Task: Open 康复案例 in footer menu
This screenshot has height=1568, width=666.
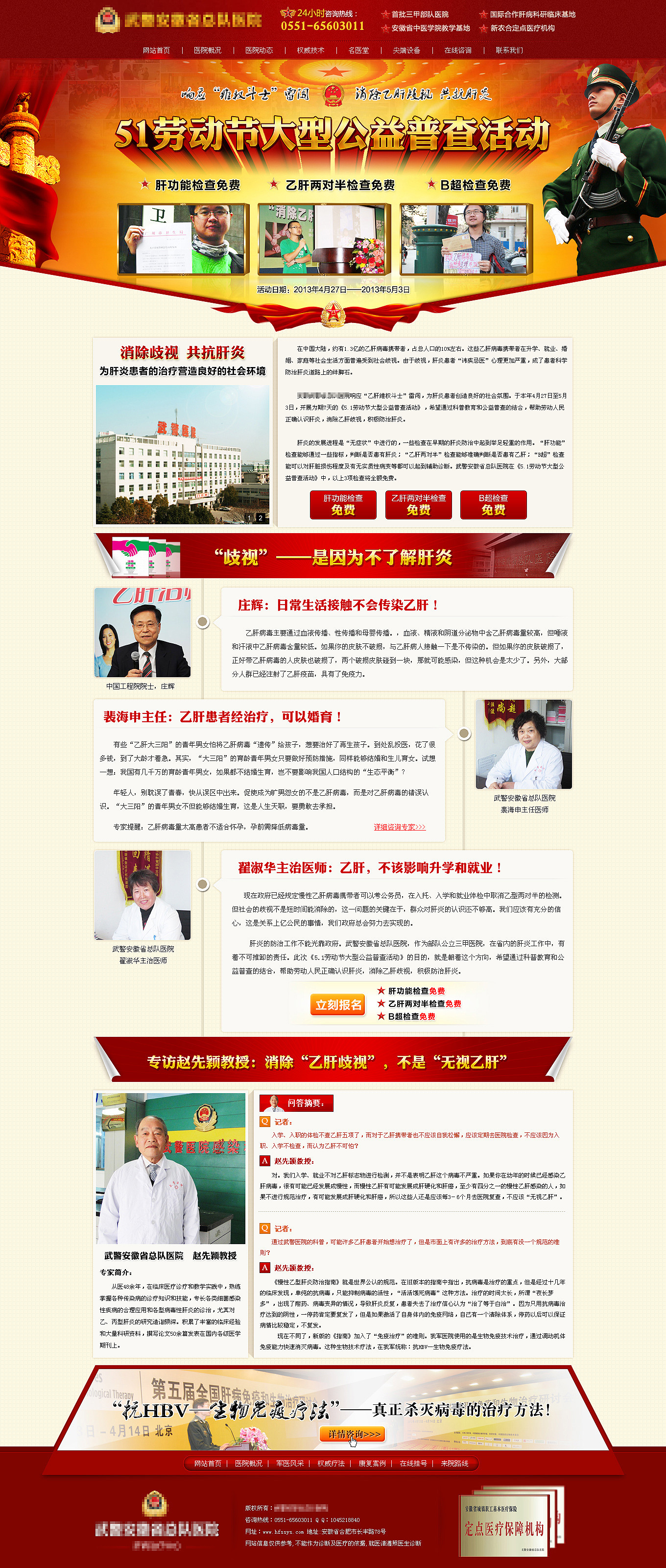Action: 372,1463
